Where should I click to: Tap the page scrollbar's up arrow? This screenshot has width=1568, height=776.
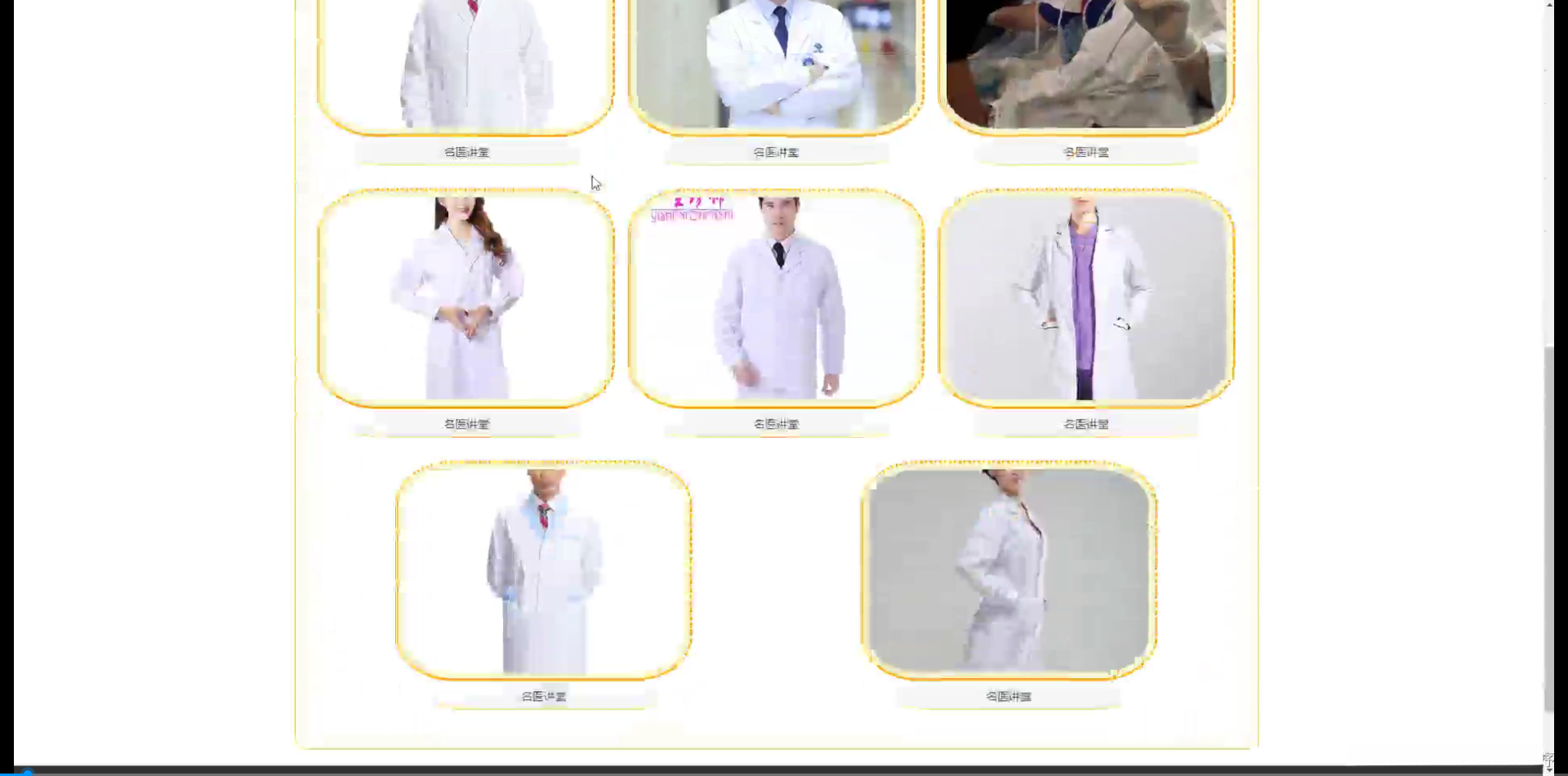coord(1548,5)
